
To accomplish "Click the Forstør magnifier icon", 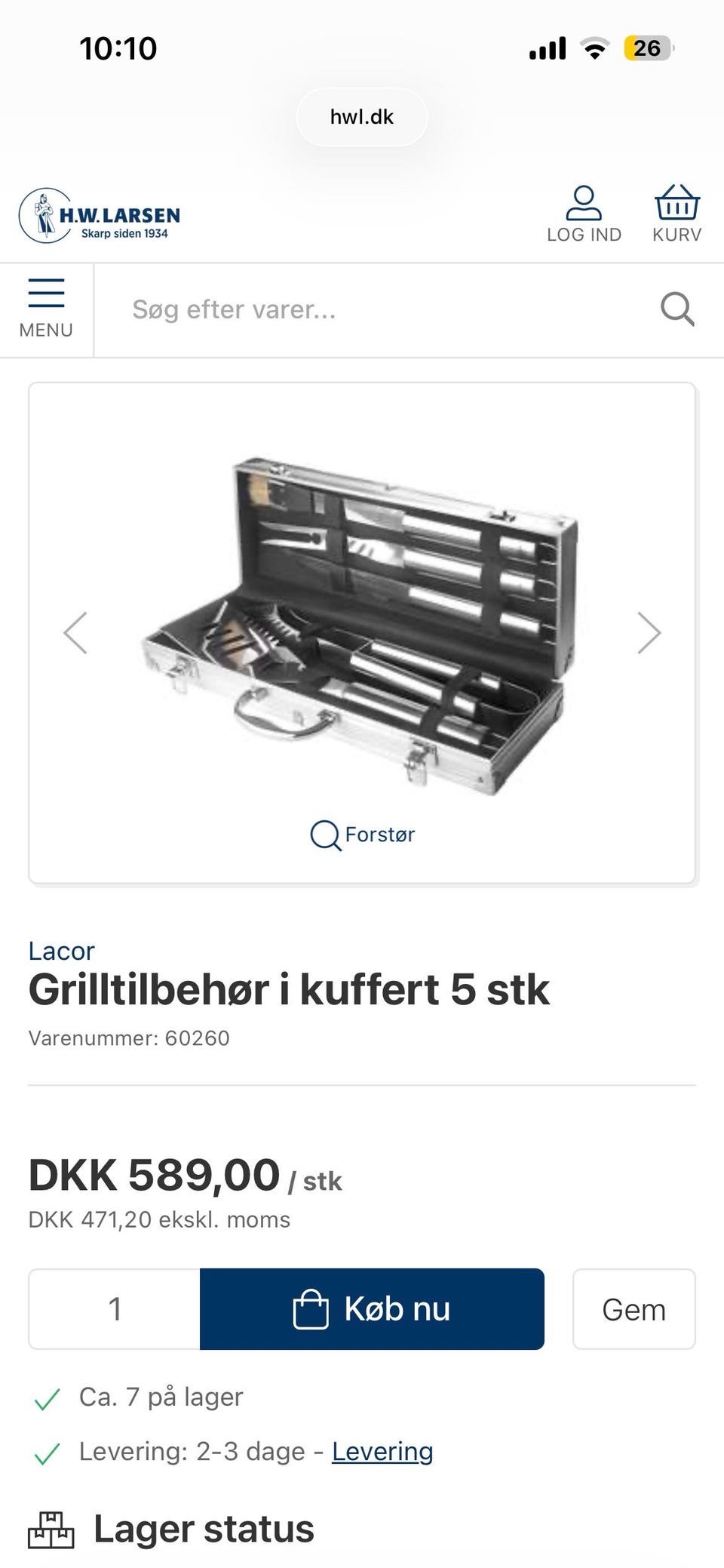I will point(325,835).
